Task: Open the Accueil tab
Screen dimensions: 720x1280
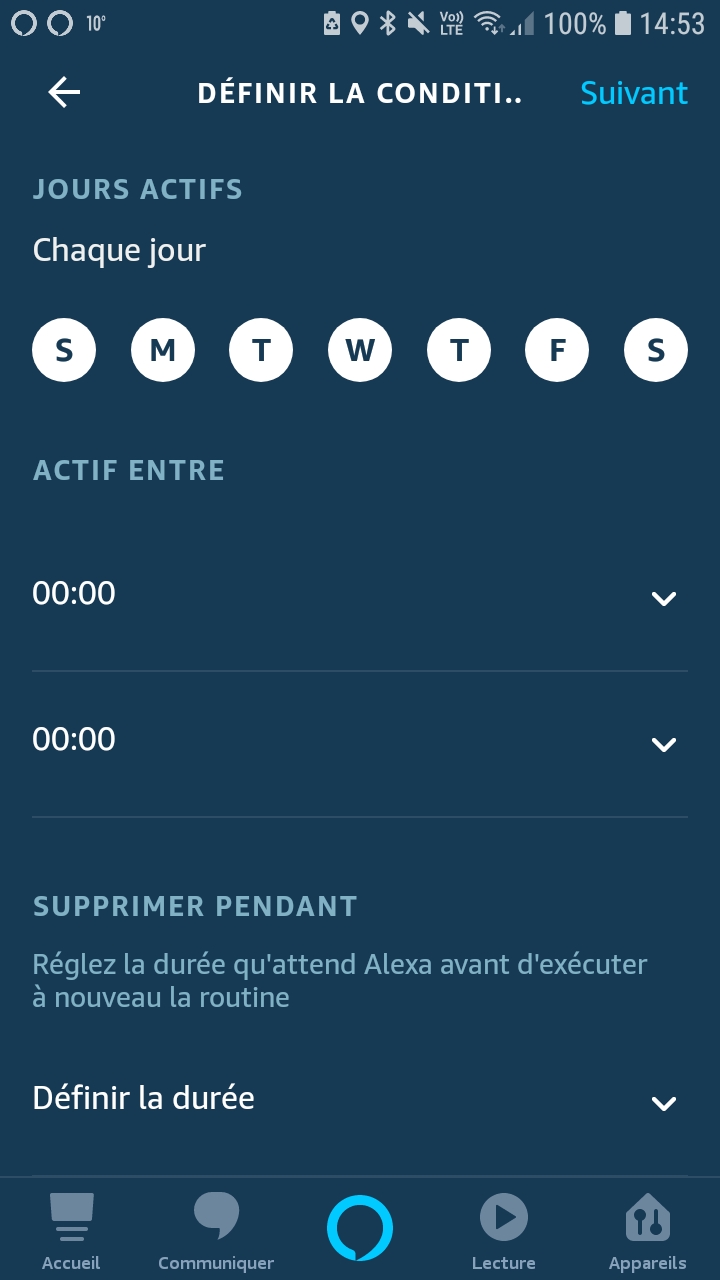Action: pyautogui.click(x=71, y=1231)
